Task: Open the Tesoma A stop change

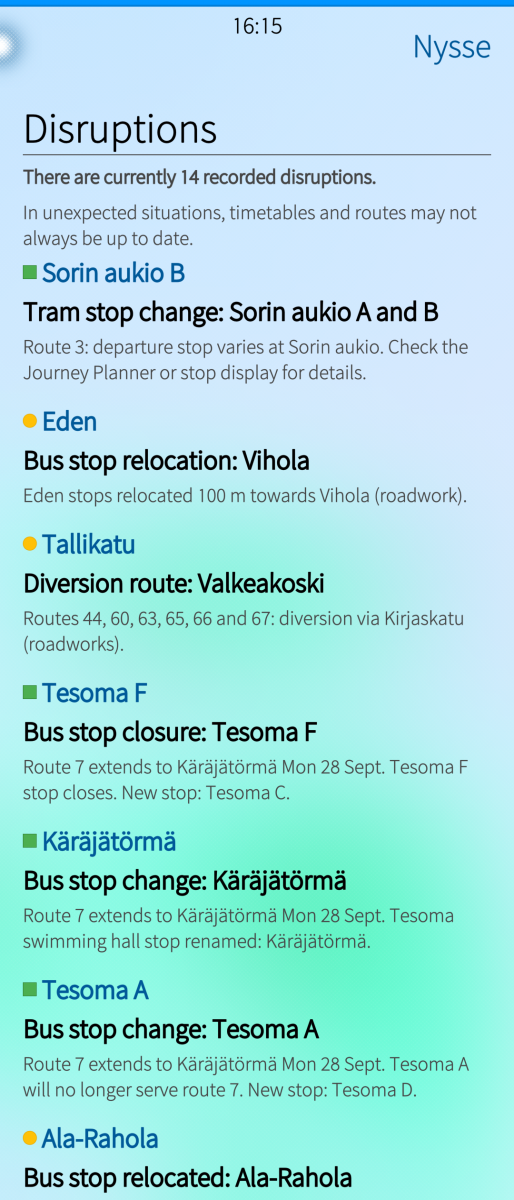Action: click(x=95, y=991)
